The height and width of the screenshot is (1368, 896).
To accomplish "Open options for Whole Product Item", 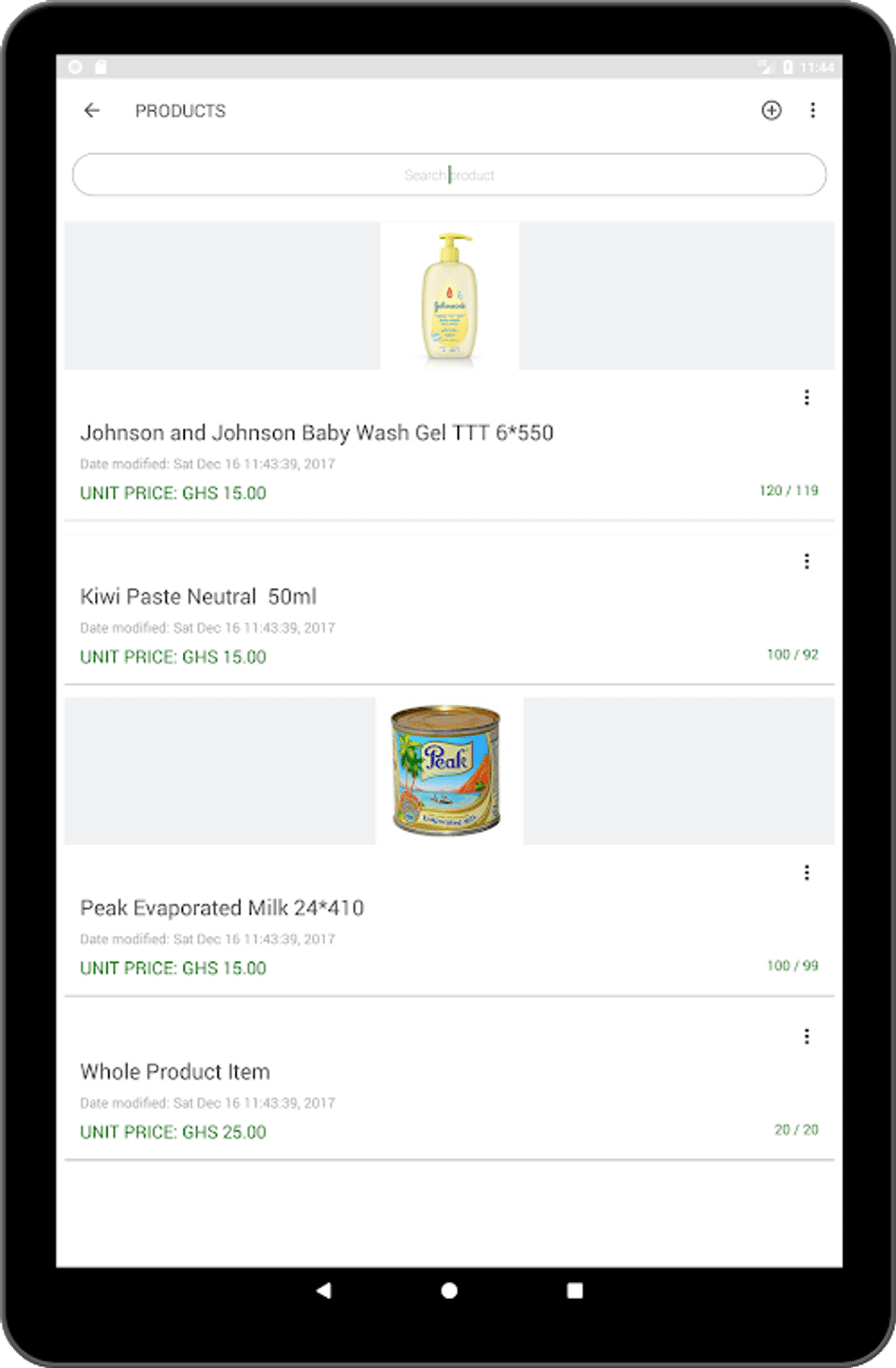I will tap(806, 1037).
